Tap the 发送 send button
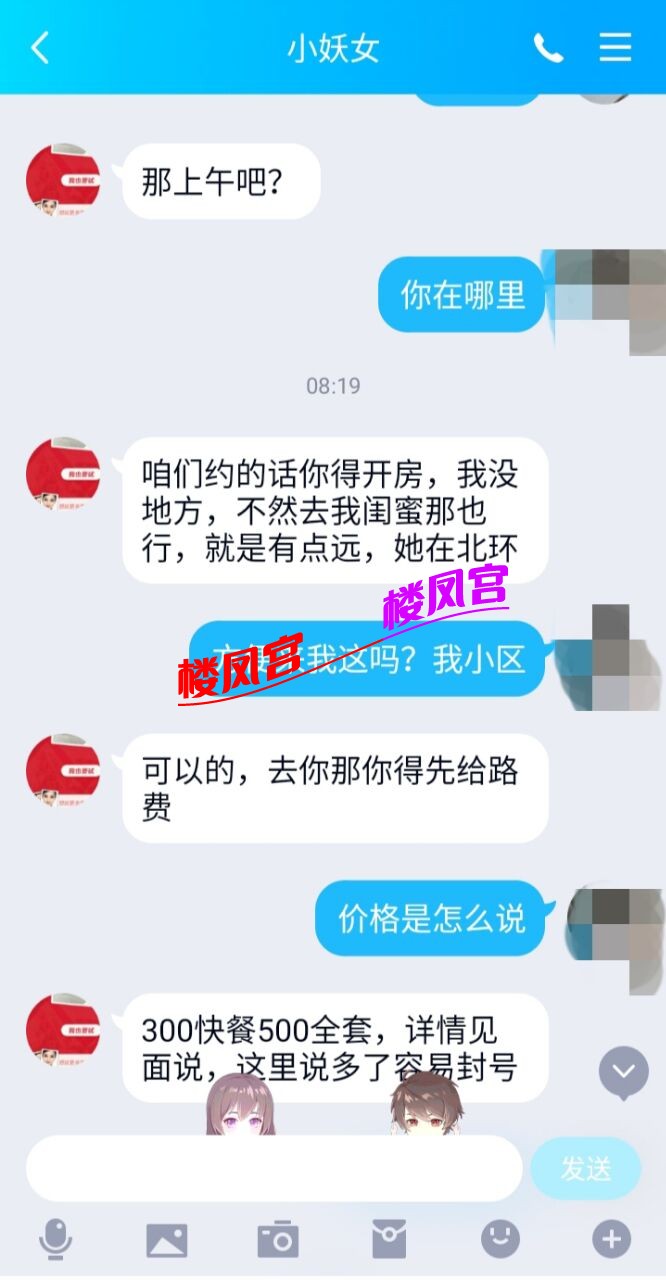Viewport: 666px width, 1280px height. point(585,1168)
